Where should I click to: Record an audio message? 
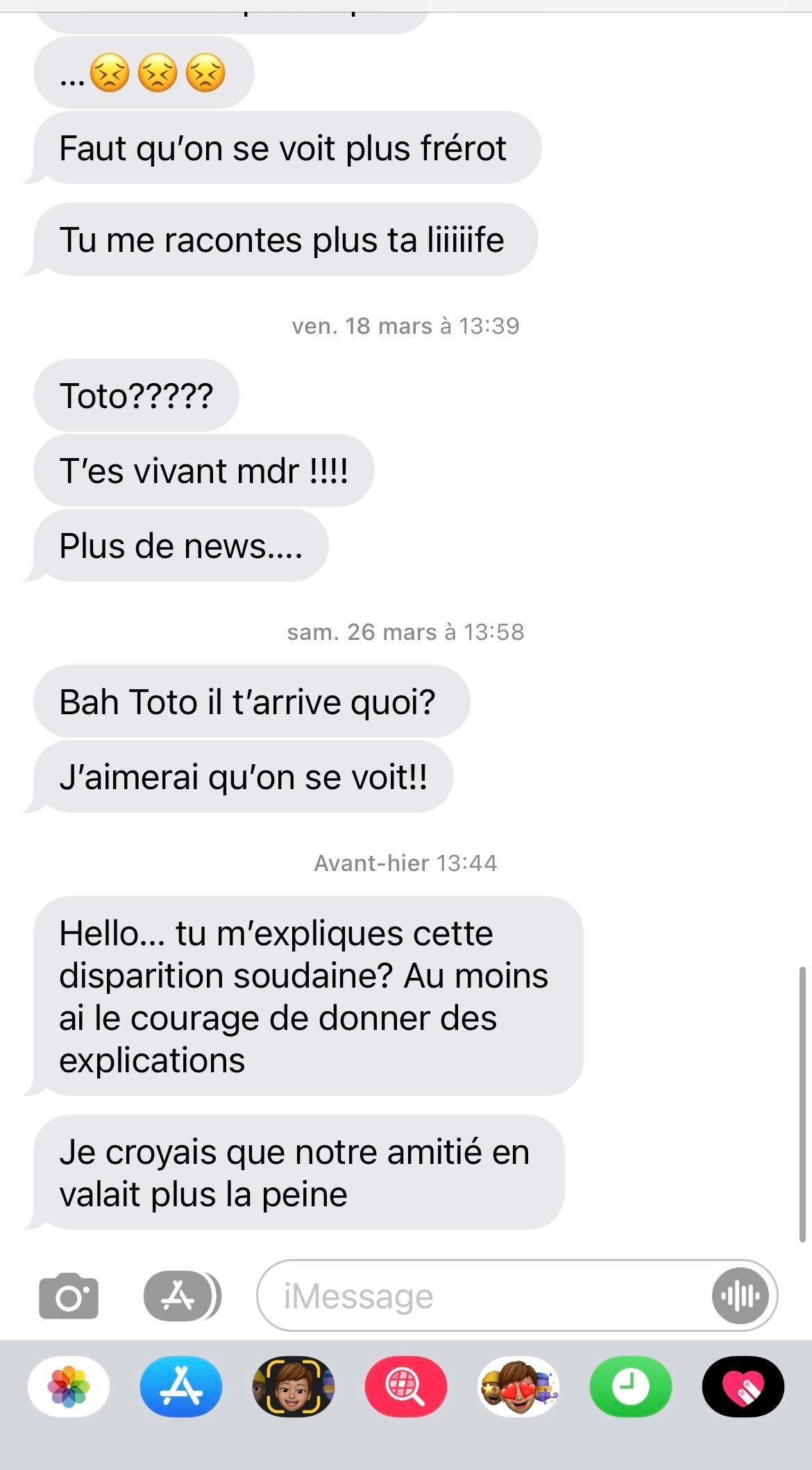pos(741,1295)
